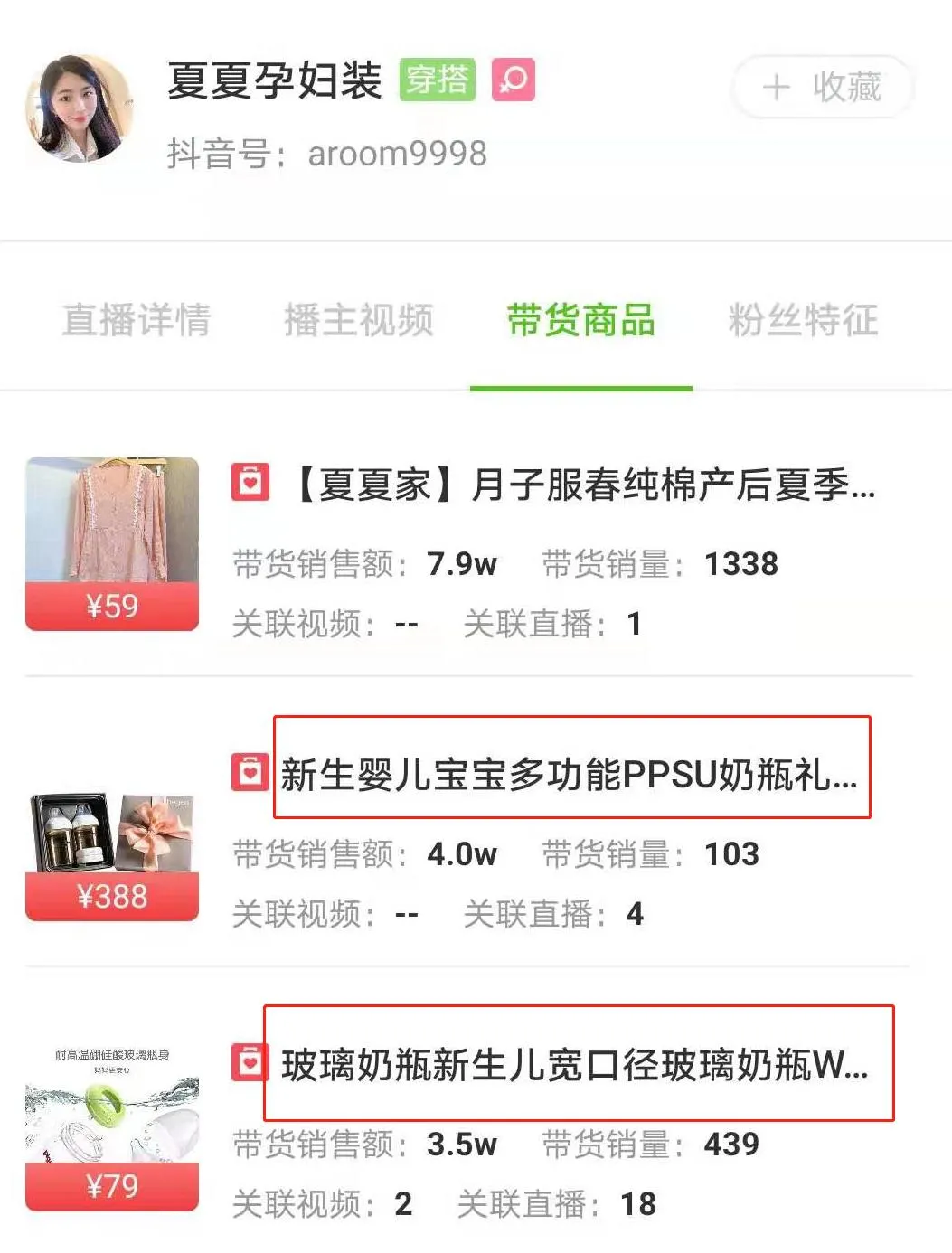
Task: Tap the 收藏 button
Action: 822,87
